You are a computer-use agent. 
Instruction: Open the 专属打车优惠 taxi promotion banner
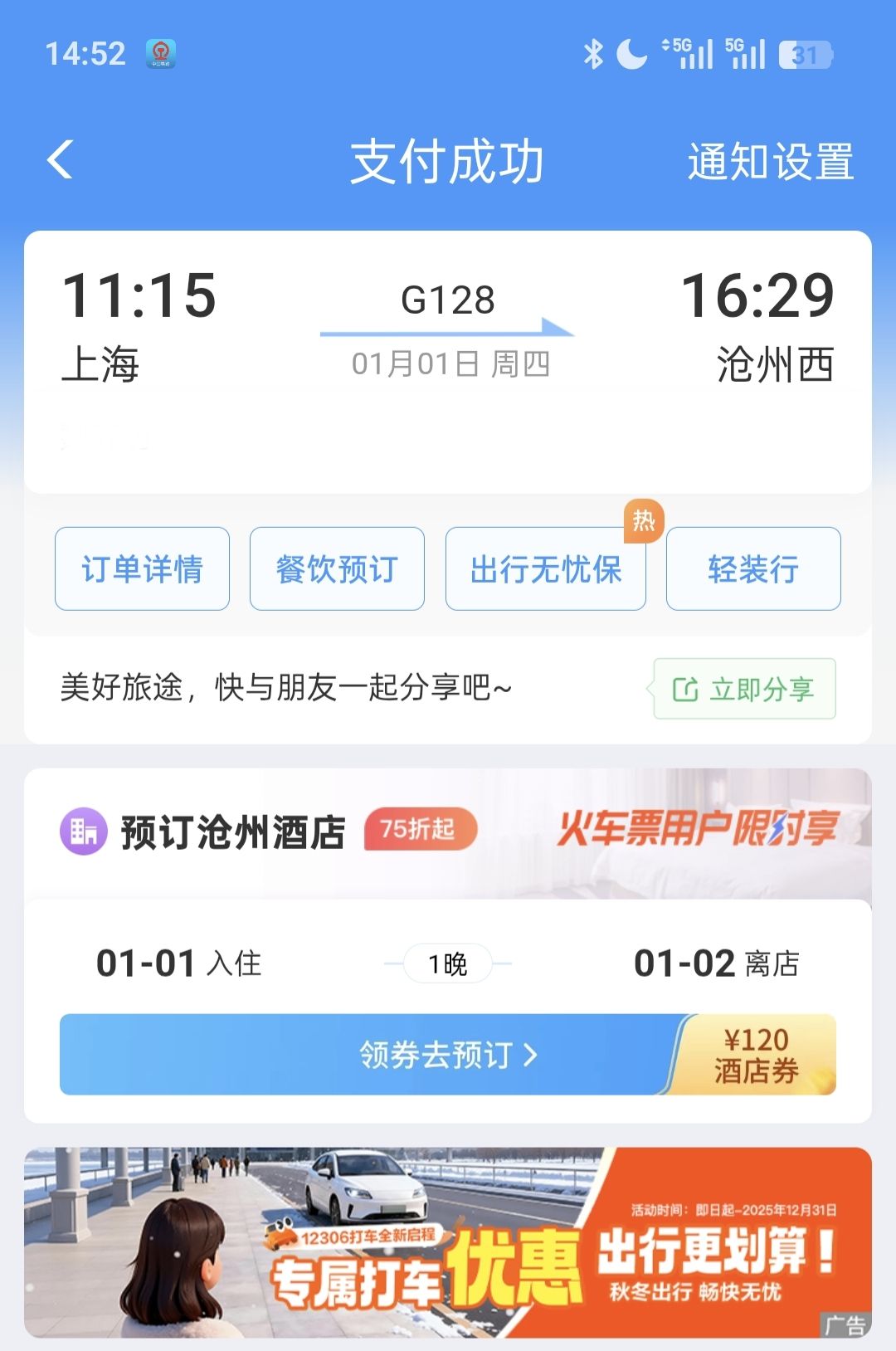point(448,1242)
